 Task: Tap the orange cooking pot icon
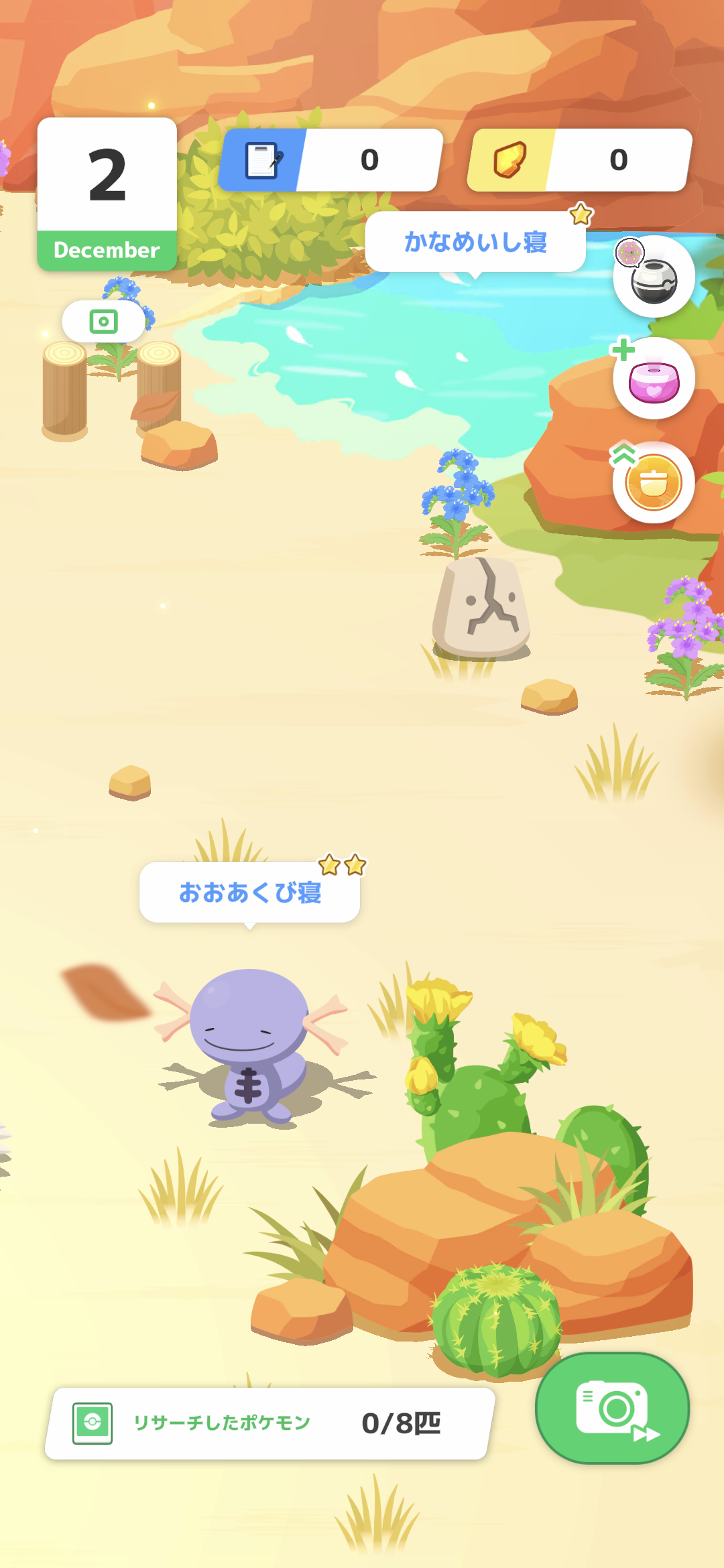654,482
